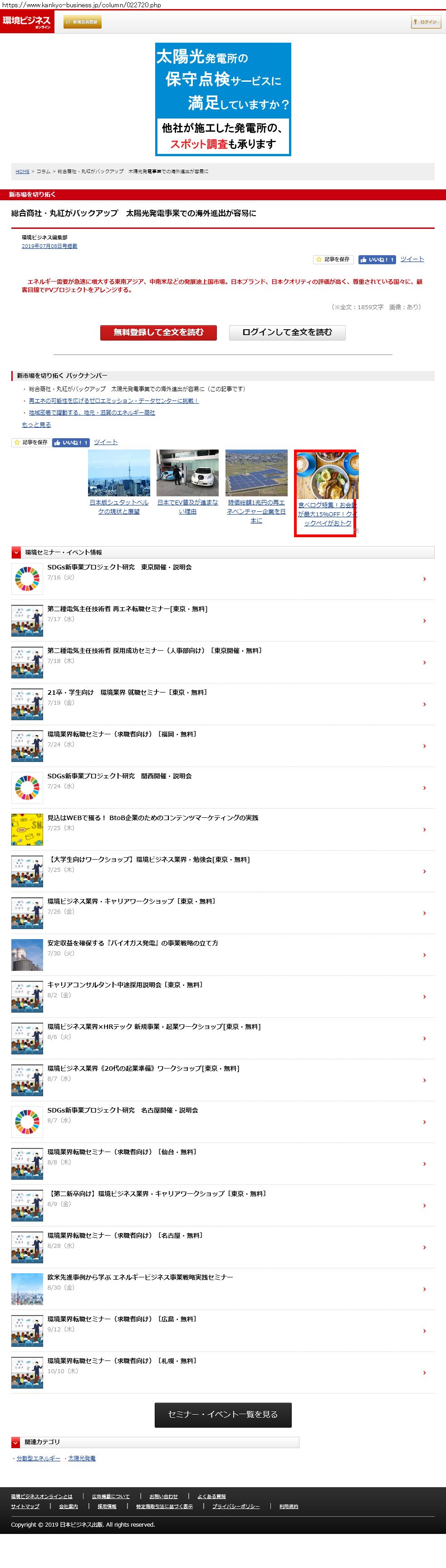Open お問い合わせ footer link
The image size is (446, 1568).
(164, 1496)
